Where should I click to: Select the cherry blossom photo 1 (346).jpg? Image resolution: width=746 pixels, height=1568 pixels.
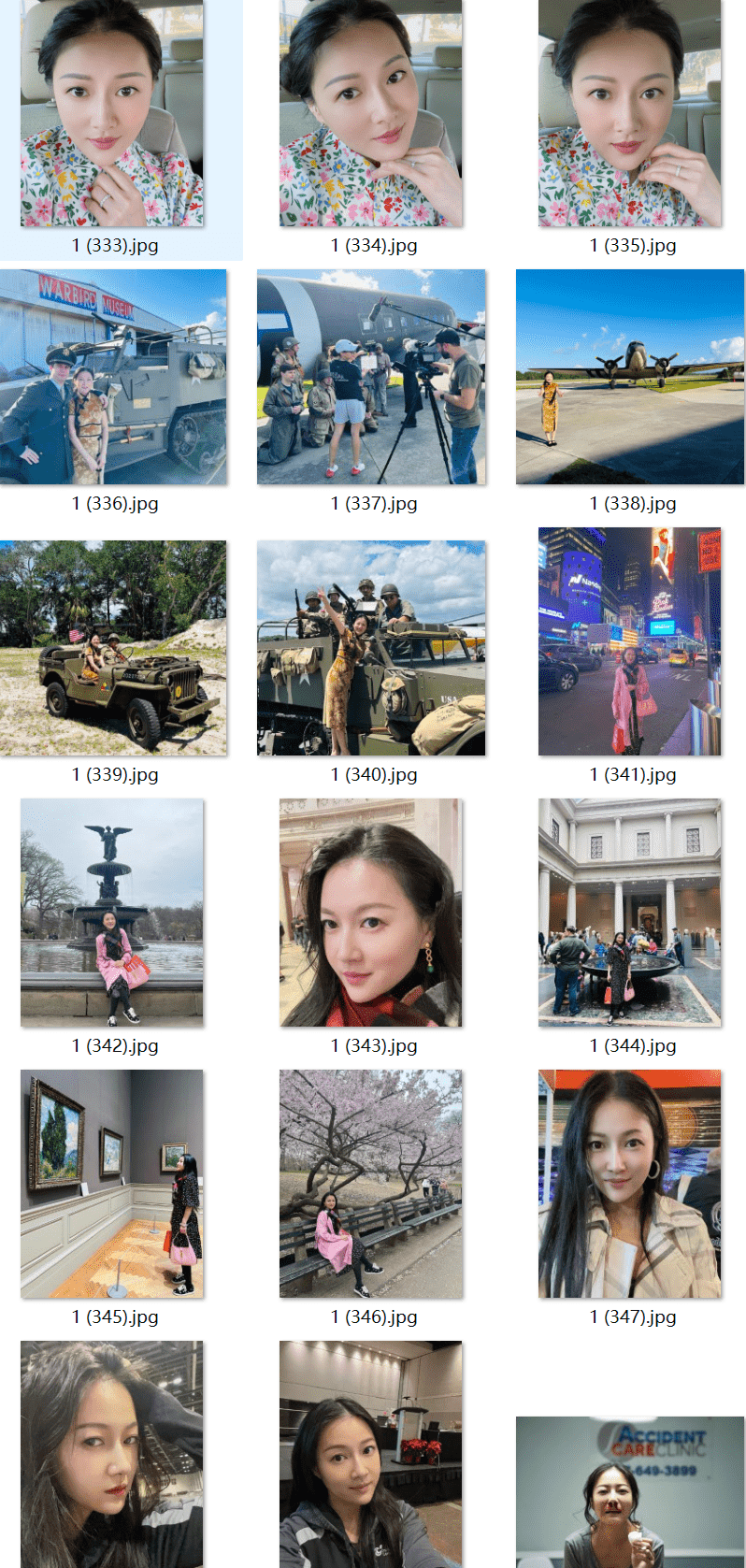click(x=371, y=1184)
